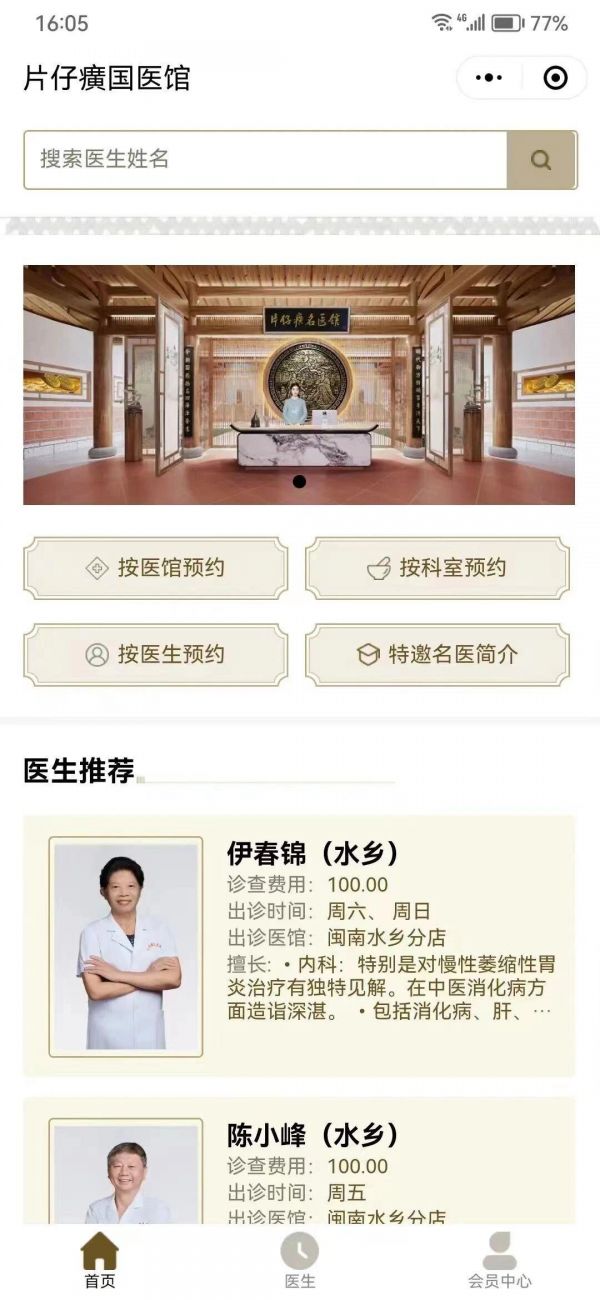Image resolution: width=600 pixels, height=1300 pixels.
Task: Open the clinic lobby banner image
Action: [299, 384]
